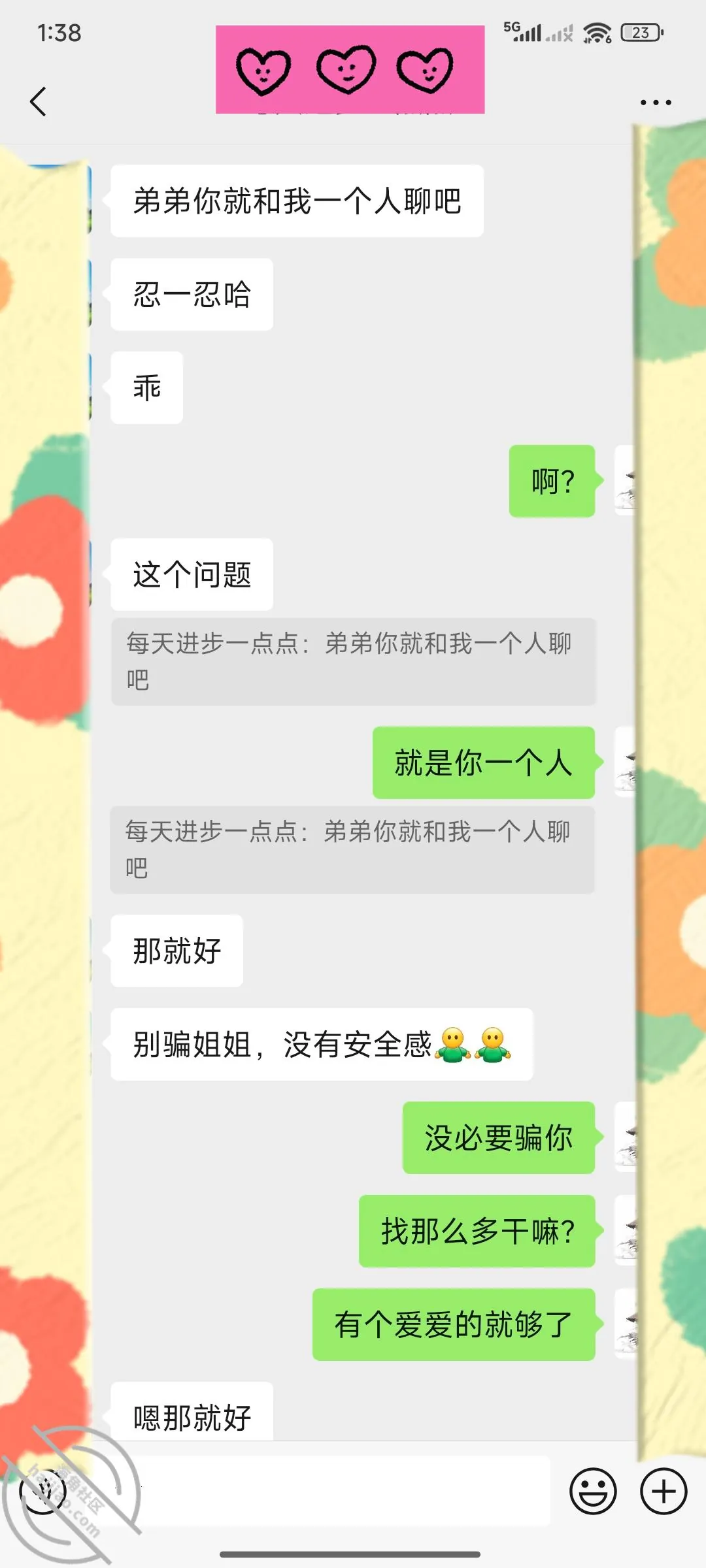Open the emoji picker
The width and height of the screenshot is (706, 1568).
[593, 1492]
